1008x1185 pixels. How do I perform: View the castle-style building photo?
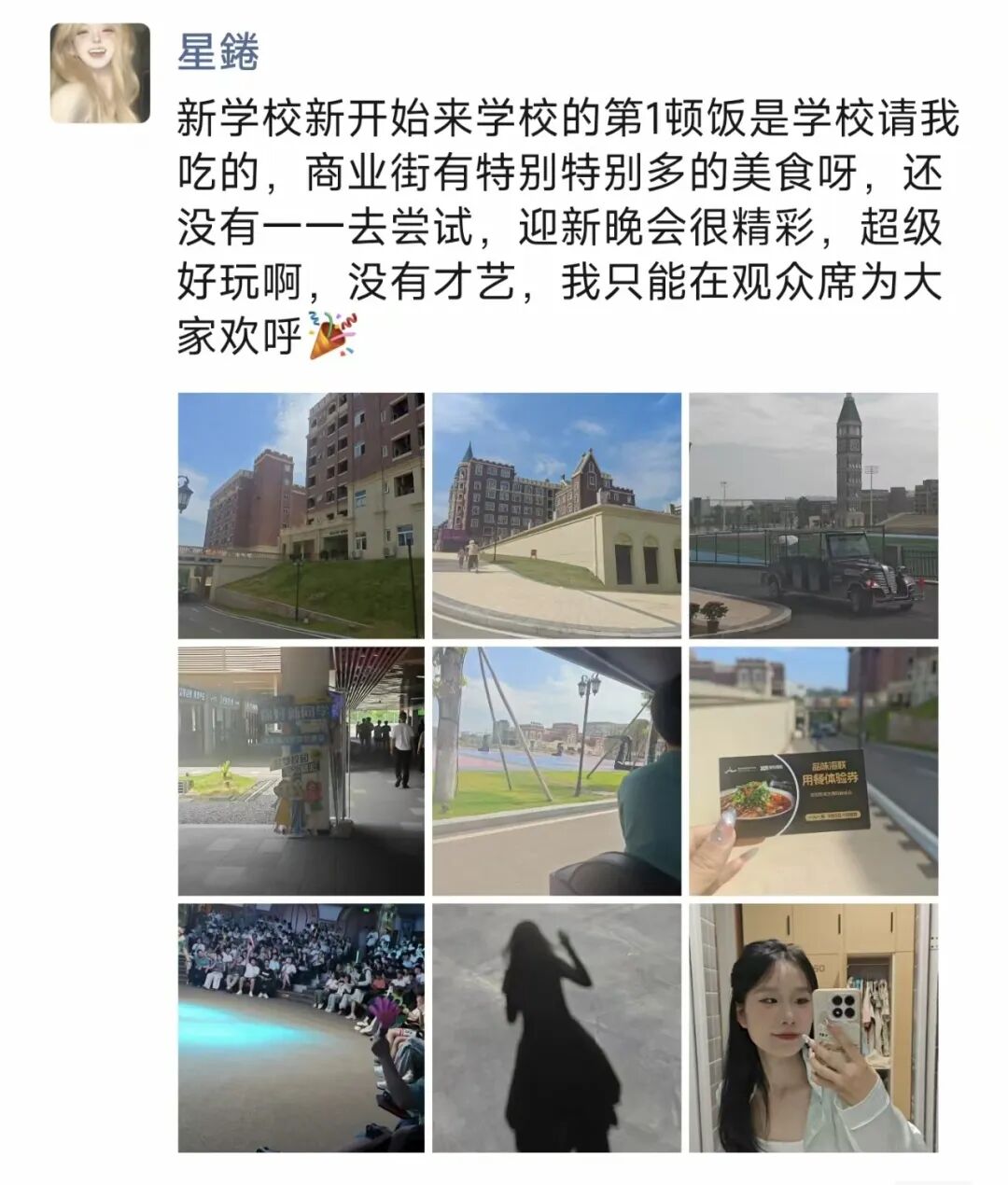[x=556, y=515]
